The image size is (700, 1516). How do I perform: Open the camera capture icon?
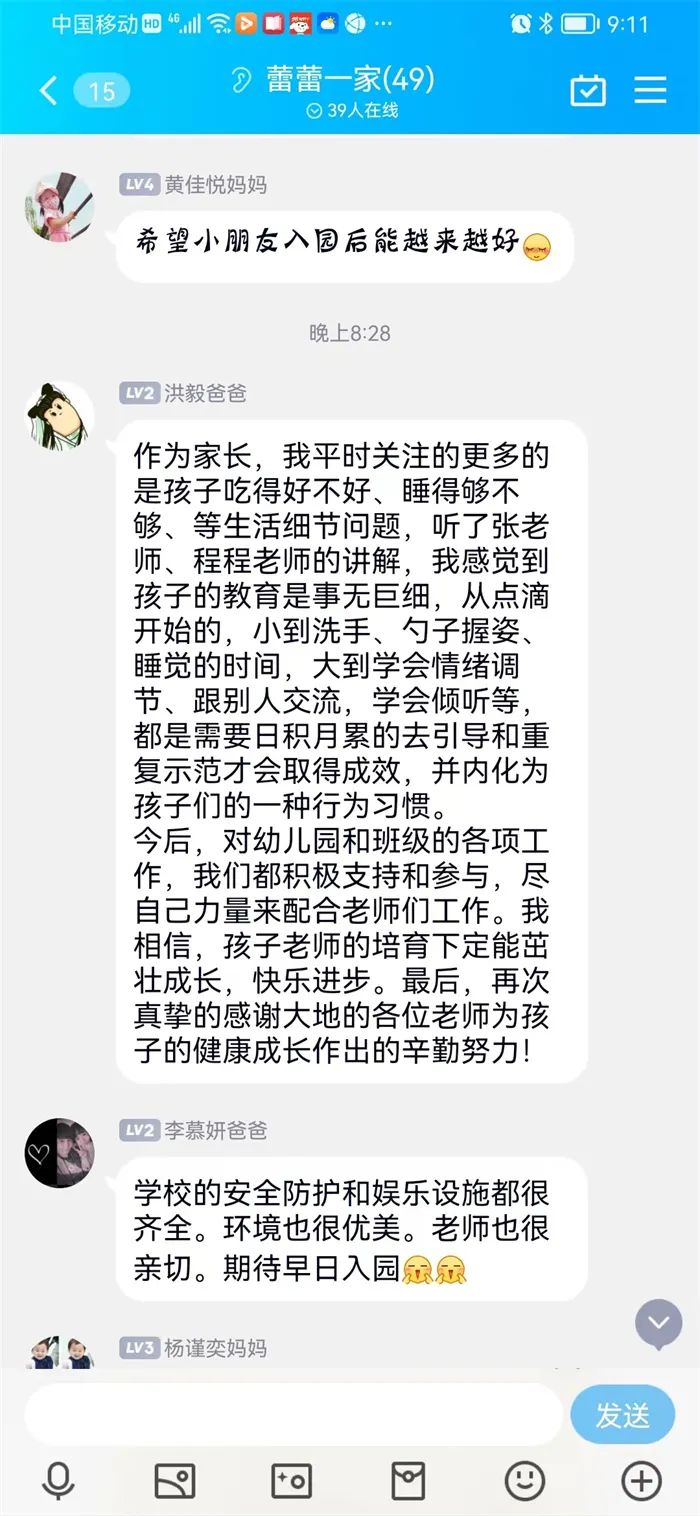coord(292,1481)
